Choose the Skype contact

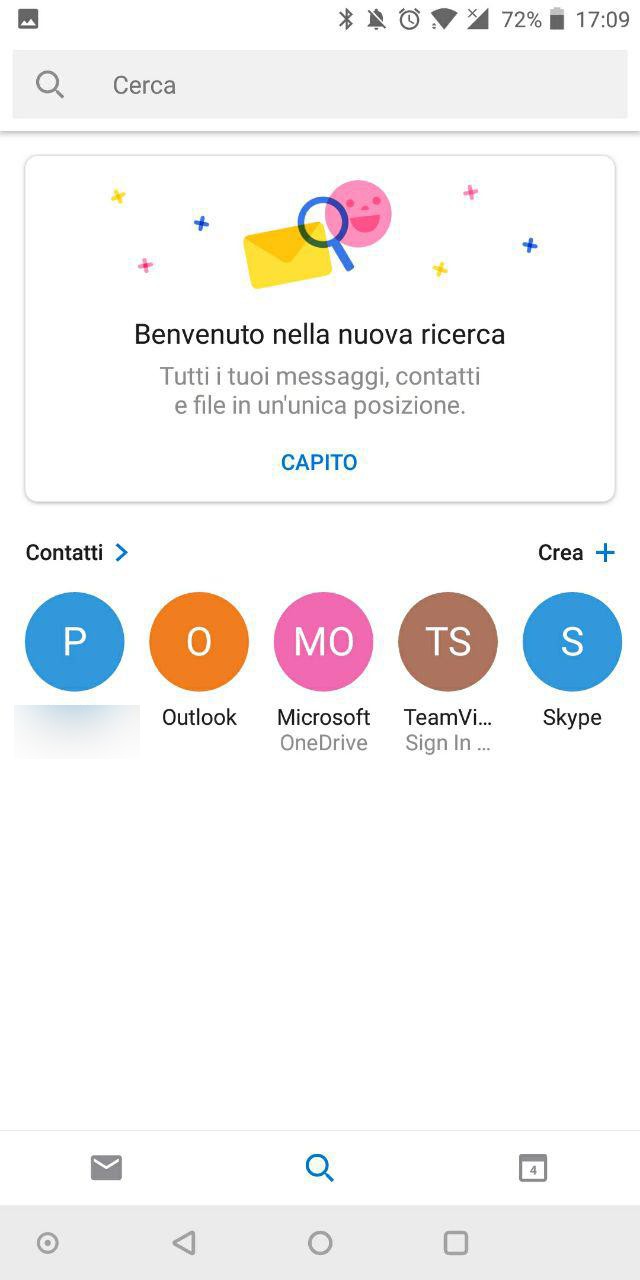(x=572, y=642)
